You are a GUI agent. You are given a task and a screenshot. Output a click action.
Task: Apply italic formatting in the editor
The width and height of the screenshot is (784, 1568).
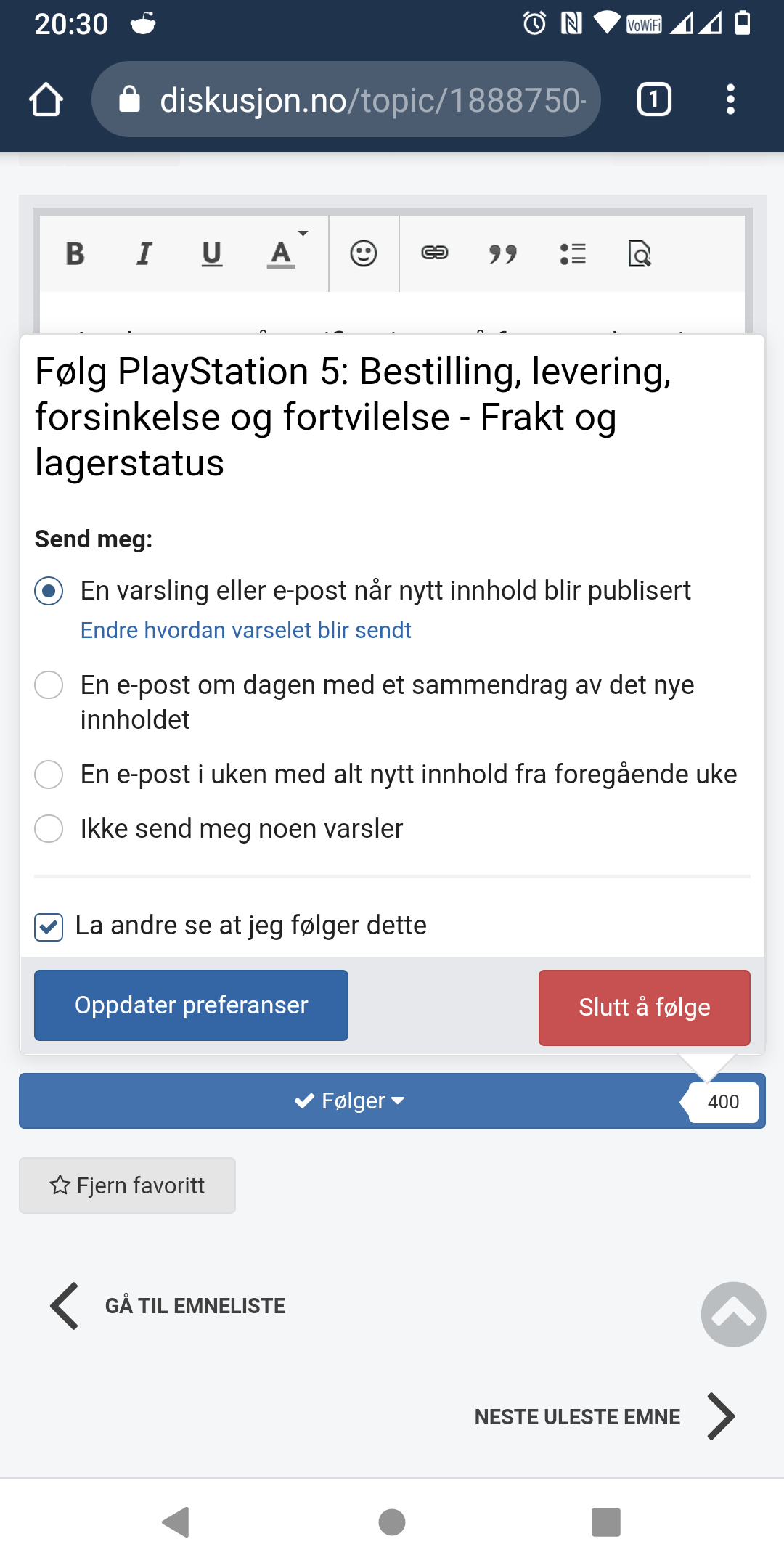click(144, 253)
